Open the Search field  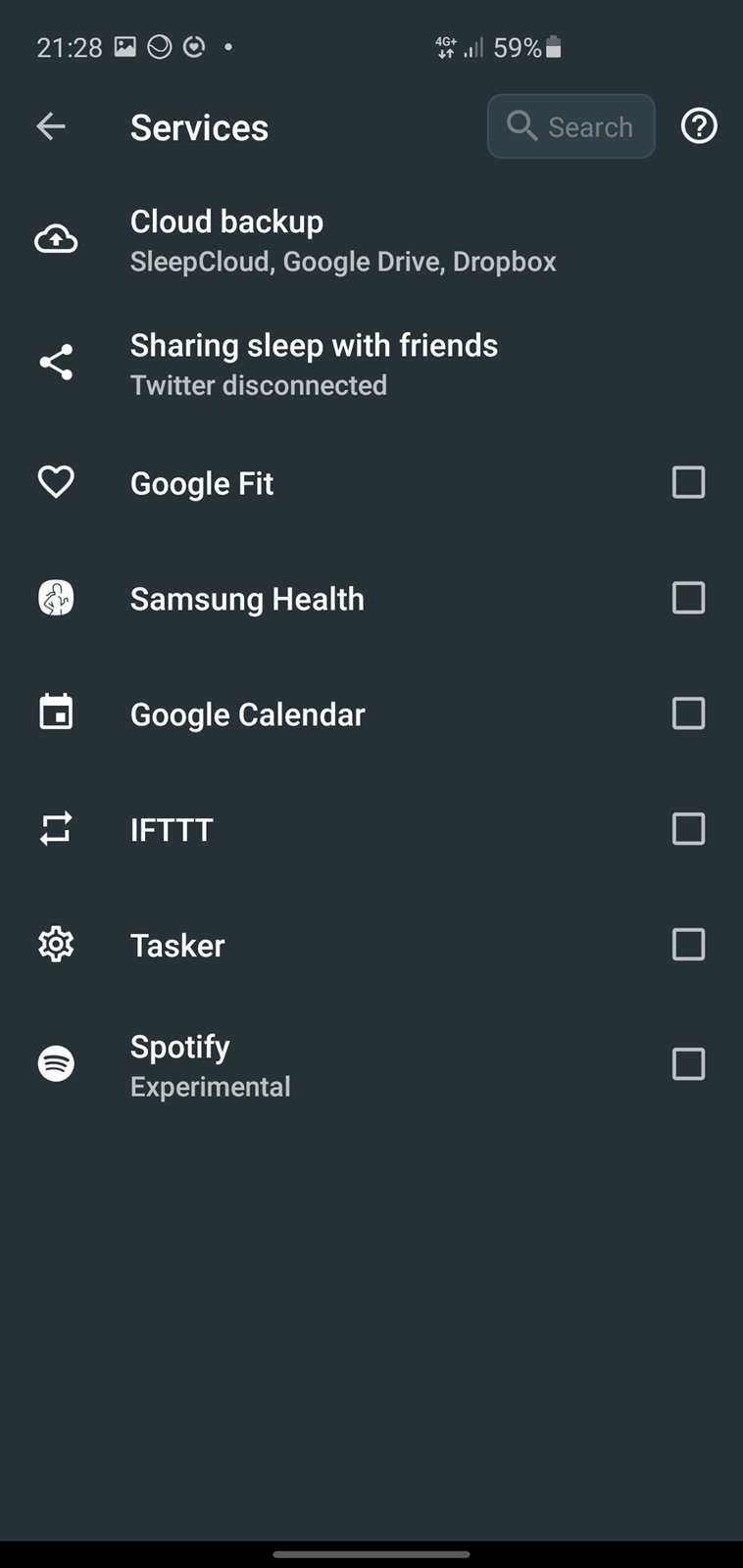[x=570, y=126]
